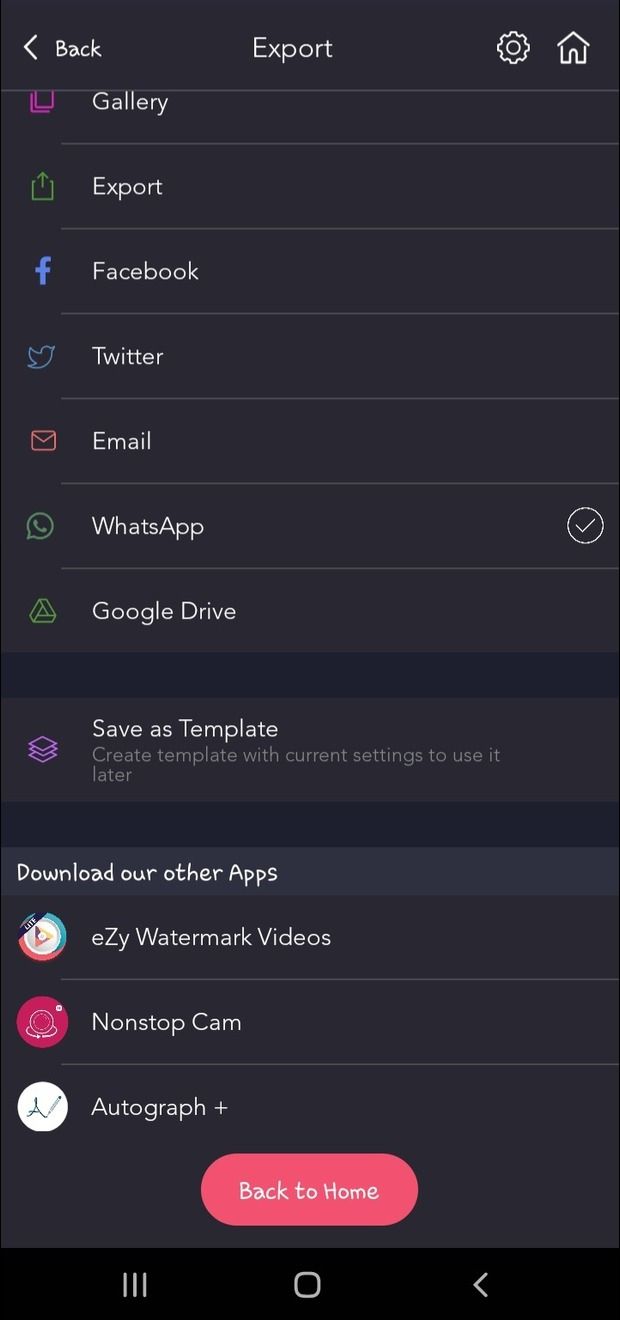Tap the home icon in the header
Image resolution: width=620 pixels, height=1320 pixels.
(x=573, y=48)
